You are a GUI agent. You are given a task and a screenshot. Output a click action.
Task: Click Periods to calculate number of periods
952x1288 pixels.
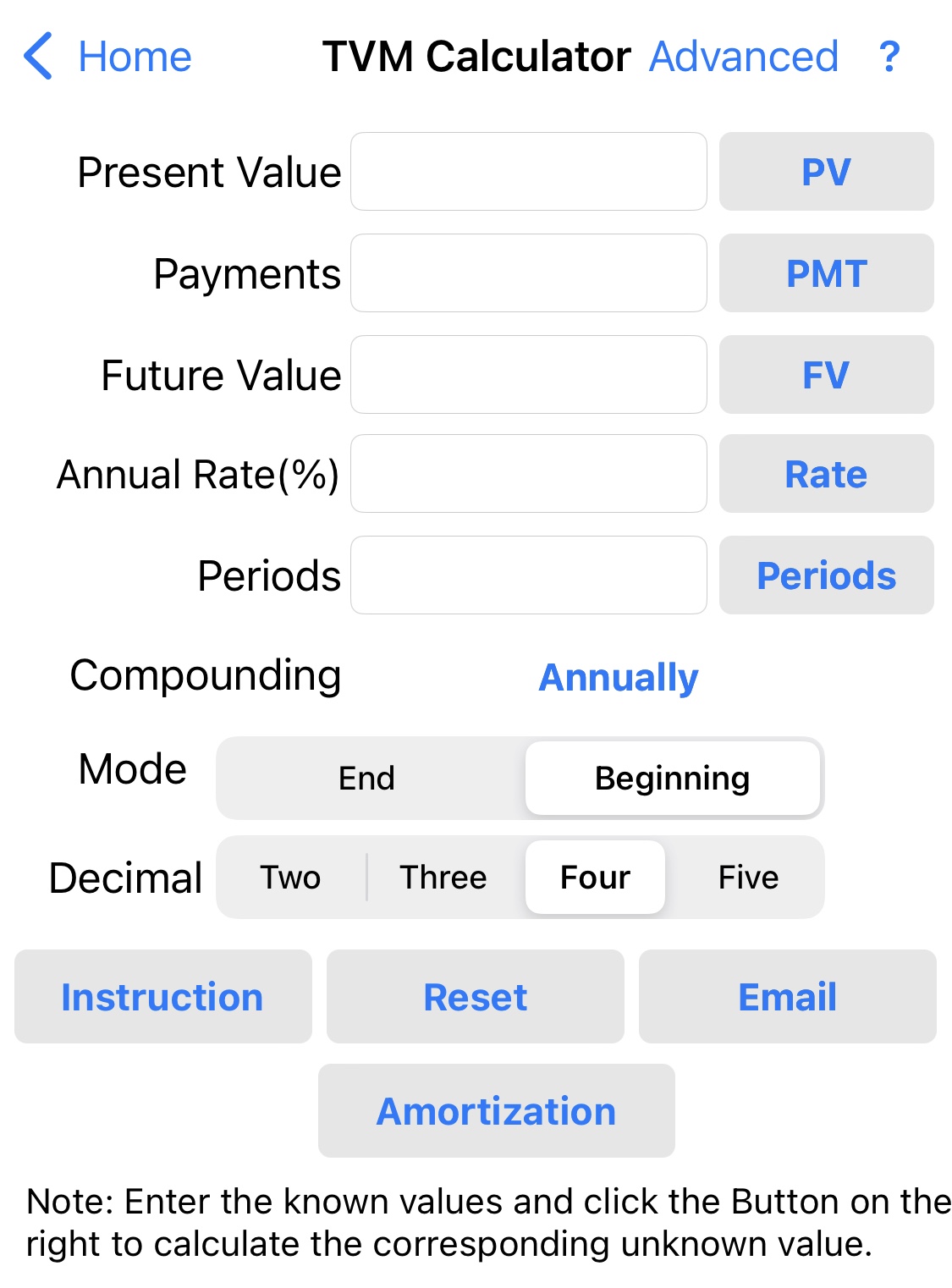coord(825,575)
